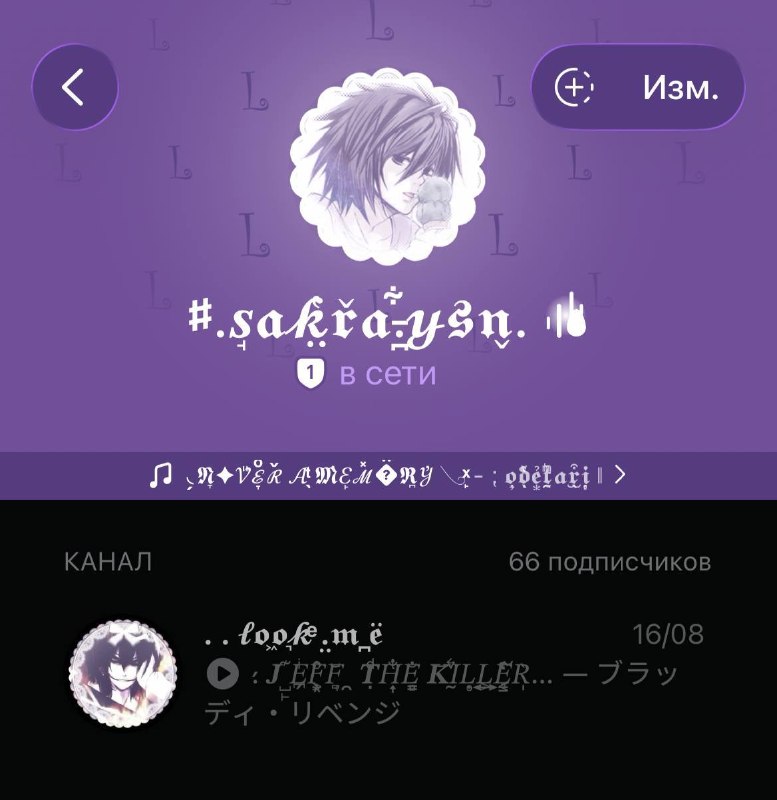Tap the level 1 badge near в сети

[310, 373]
